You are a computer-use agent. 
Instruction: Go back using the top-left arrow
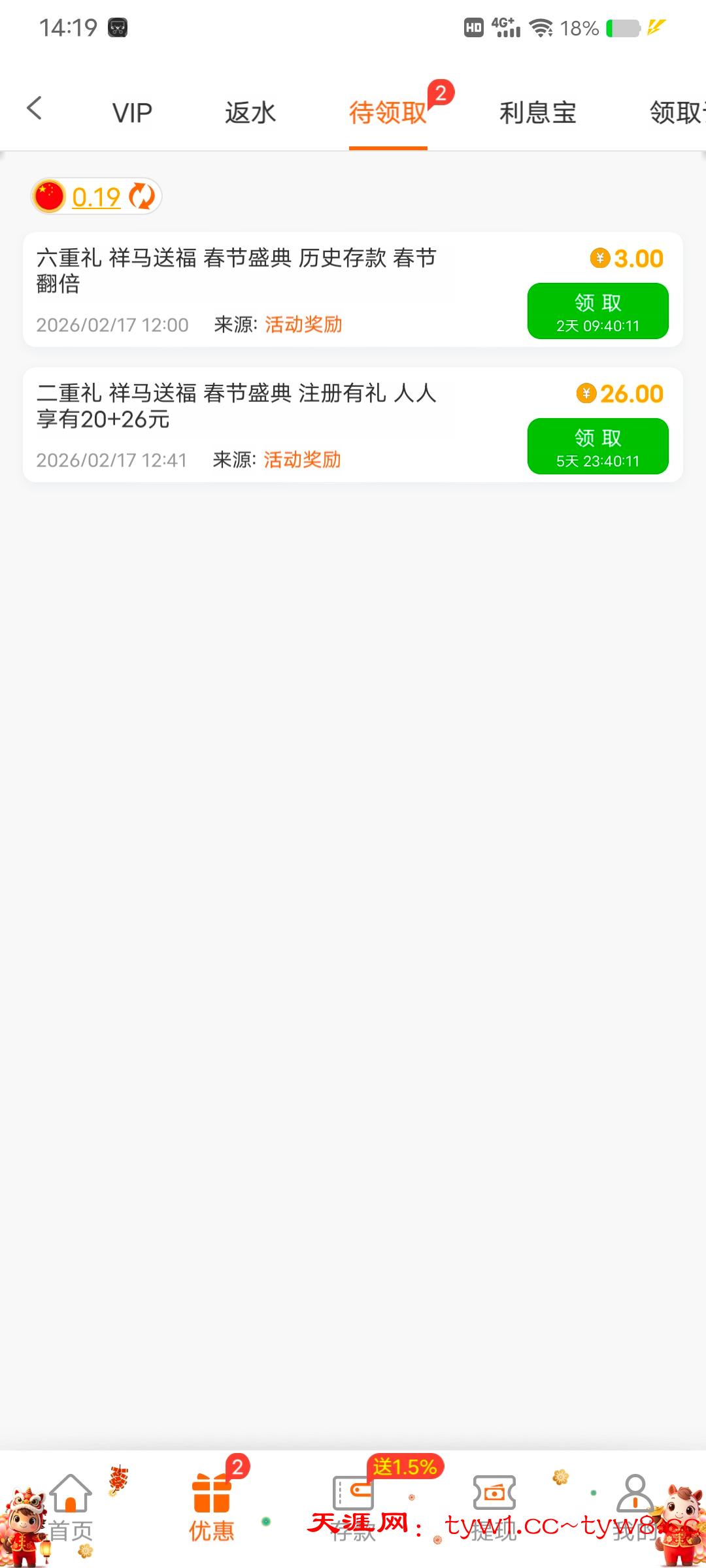35,108
